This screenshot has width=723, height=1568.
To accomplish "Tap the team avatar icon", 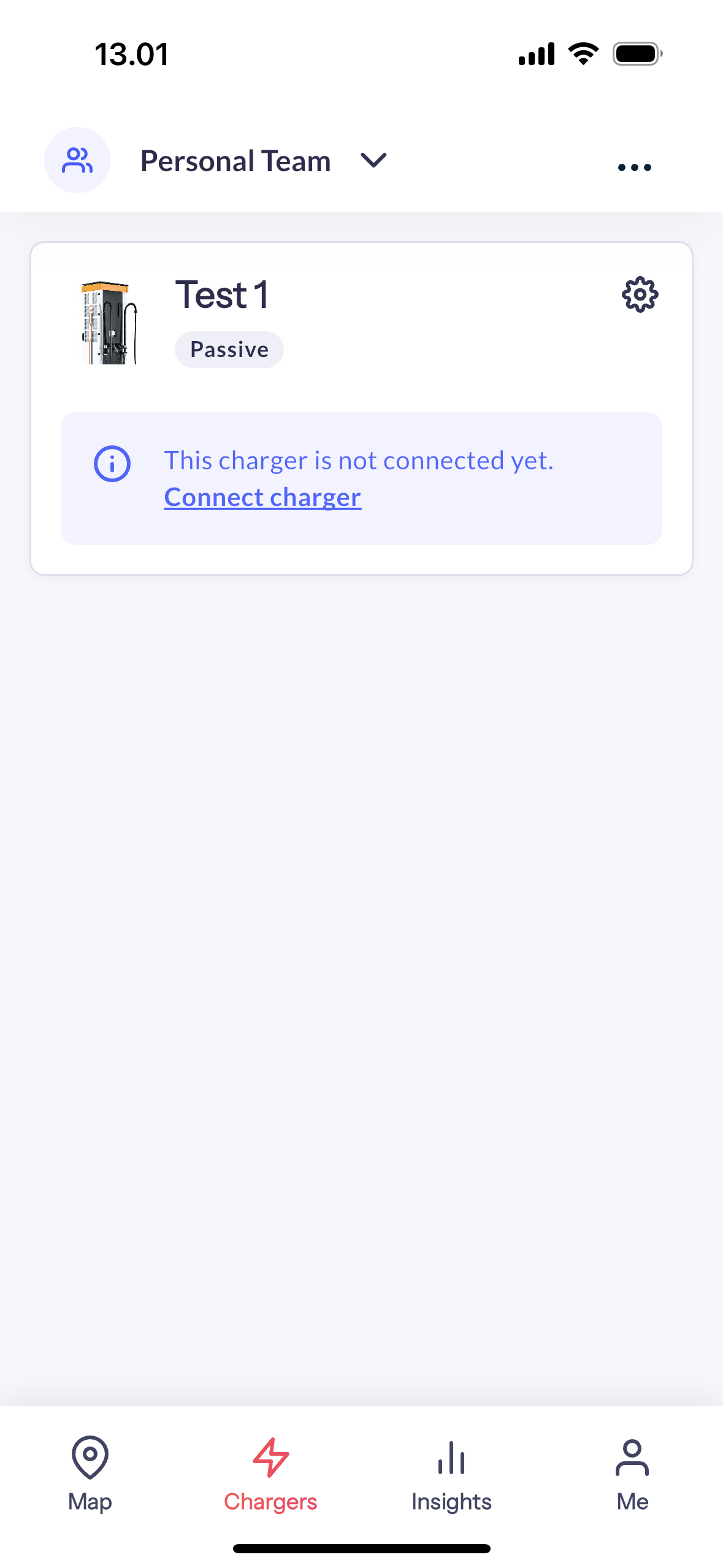I will (77, 161).
